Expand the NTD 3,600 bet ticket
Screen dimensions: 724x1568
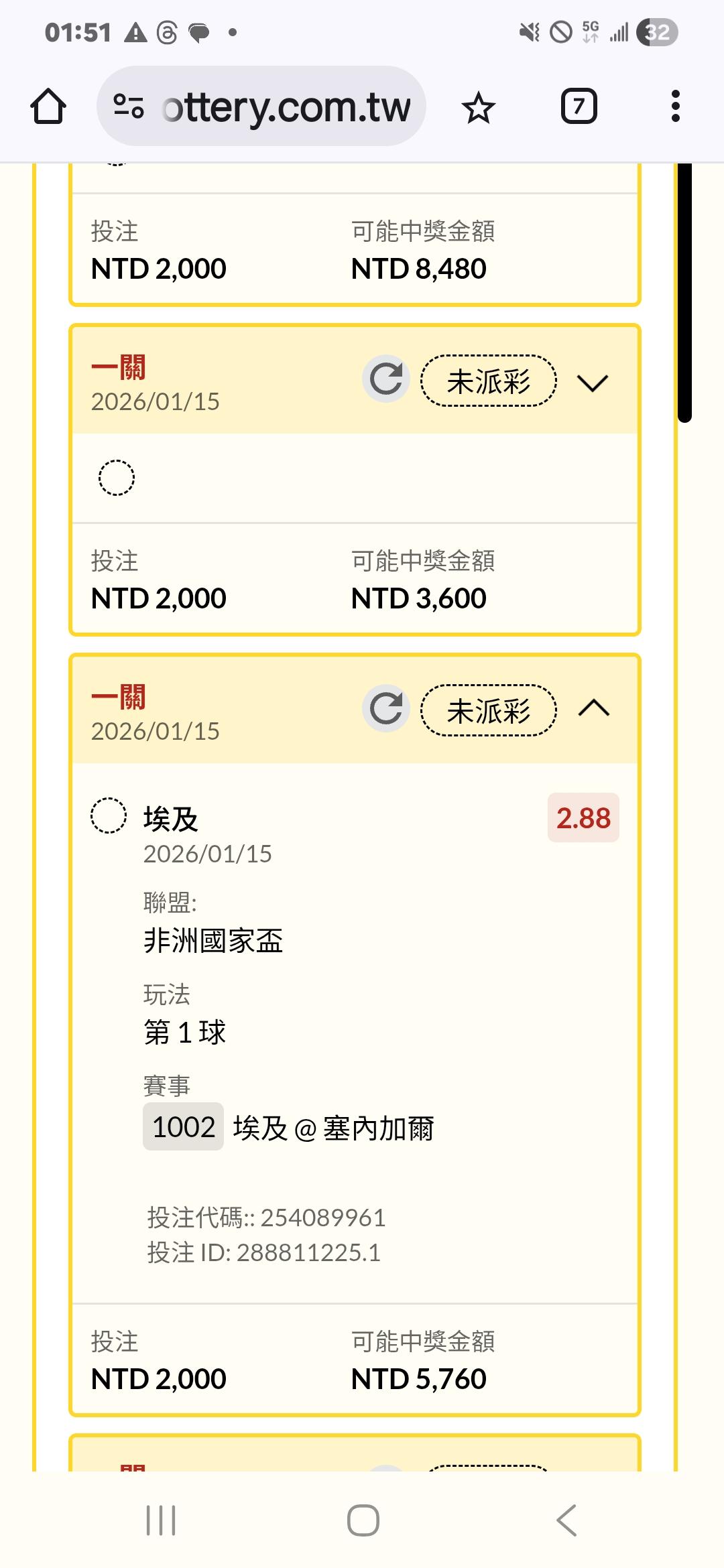point(593,383)
